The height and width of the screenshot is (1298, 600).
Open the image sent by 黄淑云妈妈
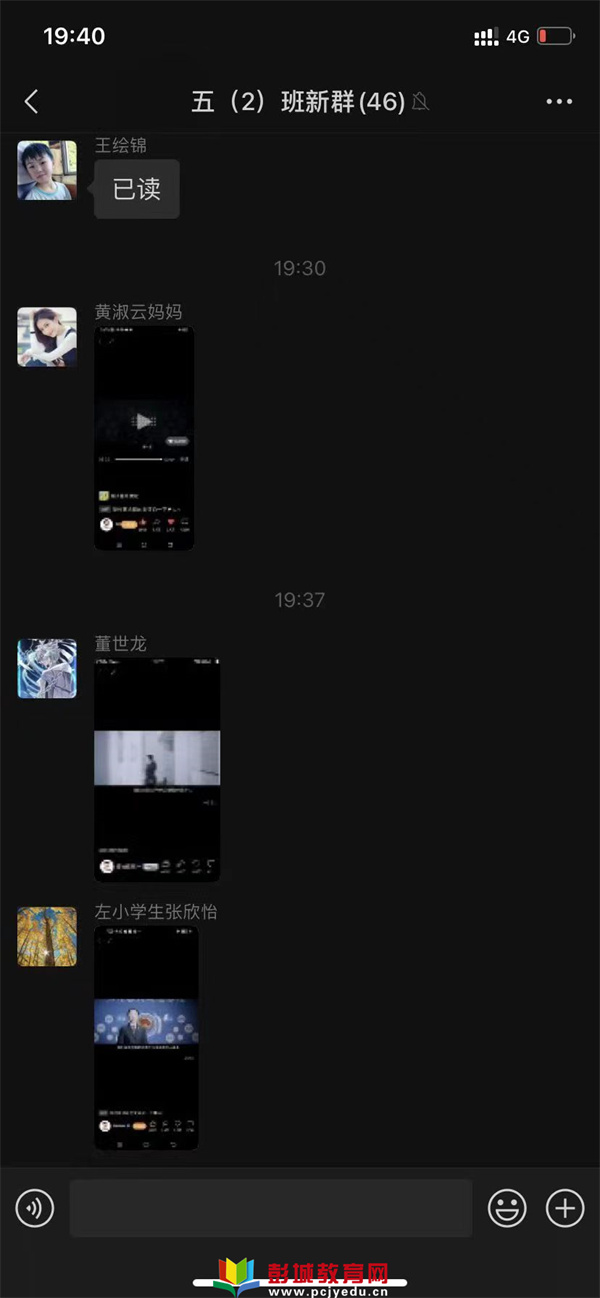pyautogui.click(x=144, y=438)
